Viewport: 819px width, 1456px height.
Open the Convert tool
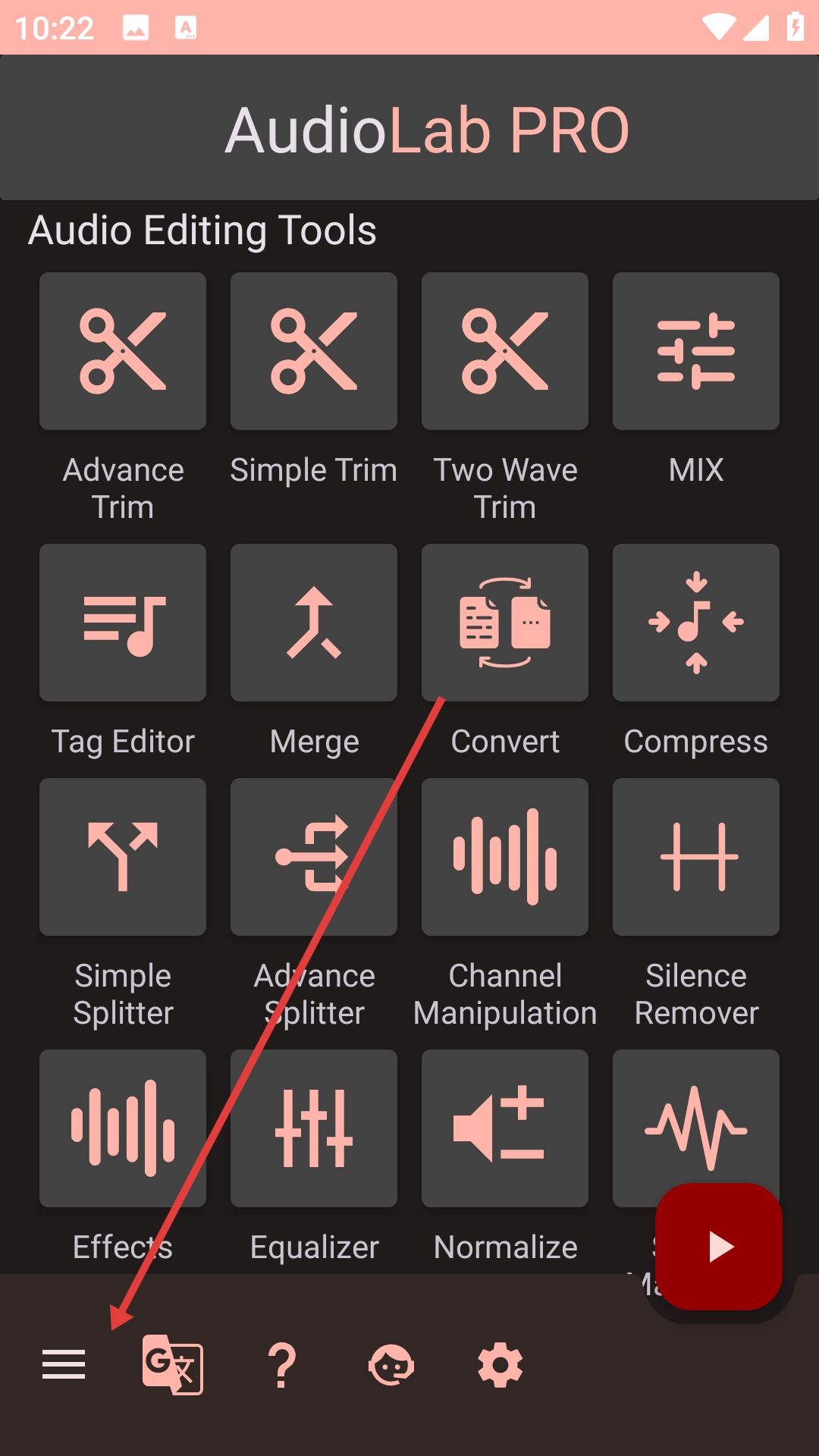505,623
